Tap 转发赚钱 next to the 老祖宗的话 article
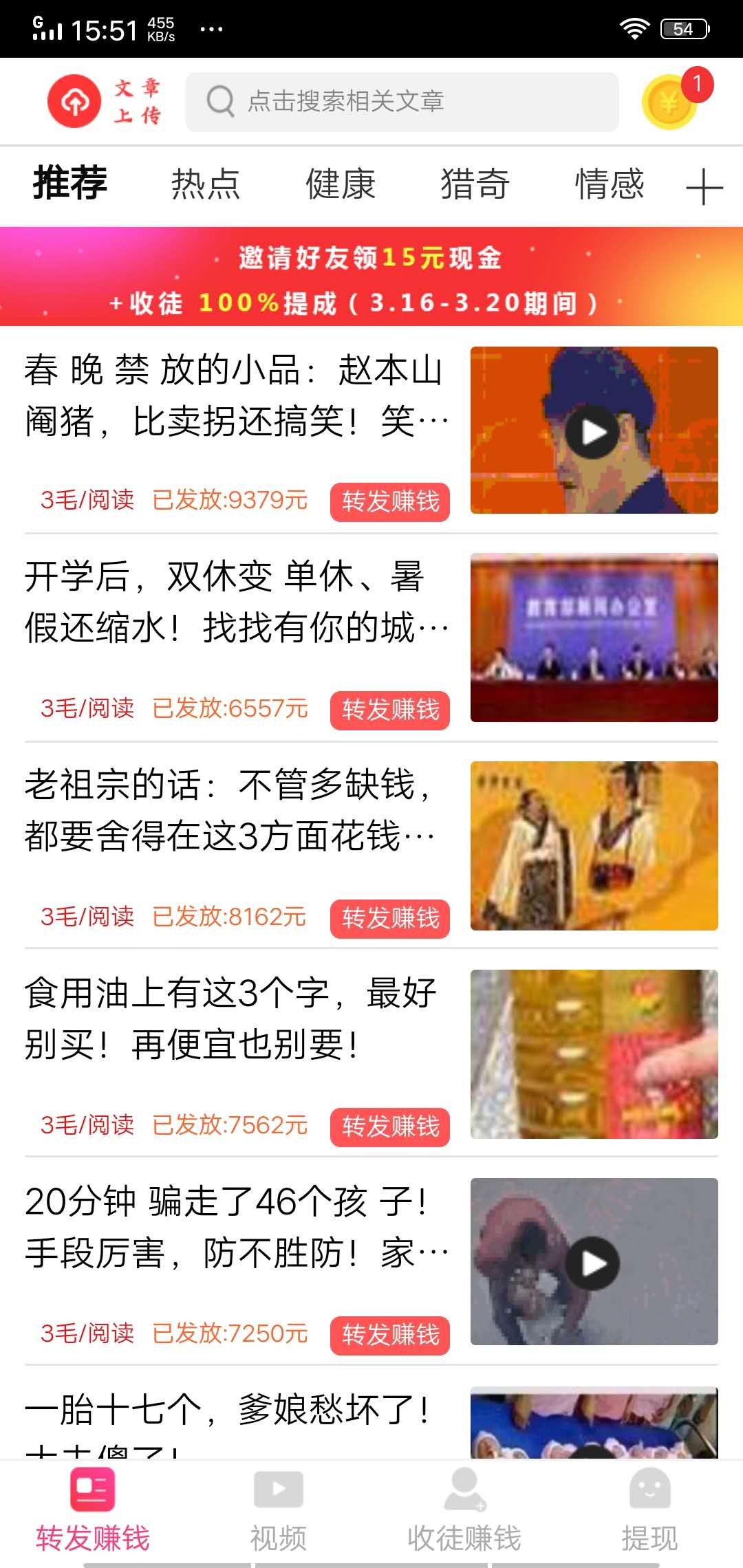 pyautogui.click(x=389, y=917)
